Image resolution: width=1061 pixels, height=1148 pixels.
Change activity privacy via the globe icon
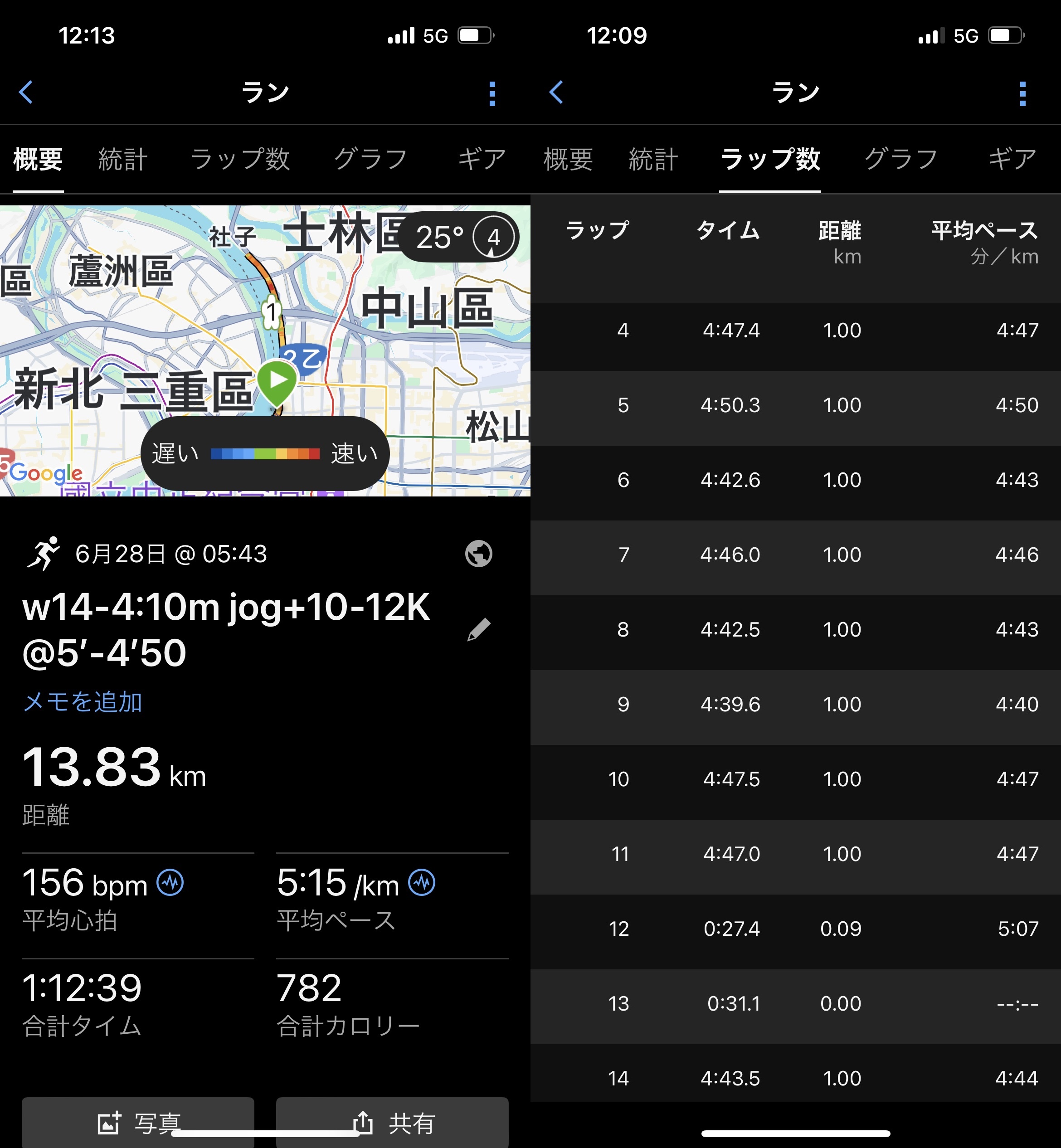pos(478,554)
